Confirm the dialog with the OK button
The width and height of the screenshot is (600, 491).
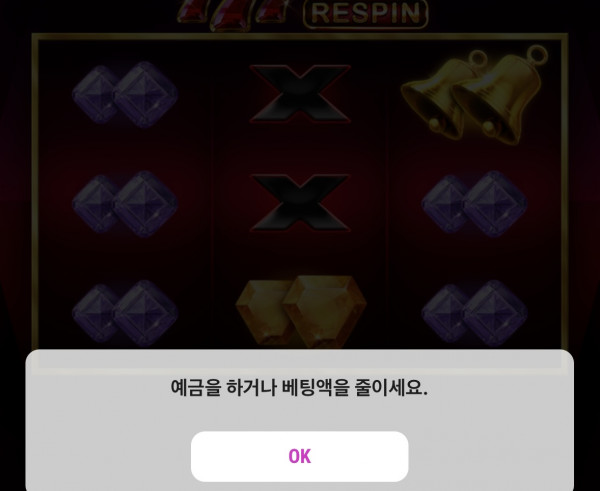(x=299, y=456)
